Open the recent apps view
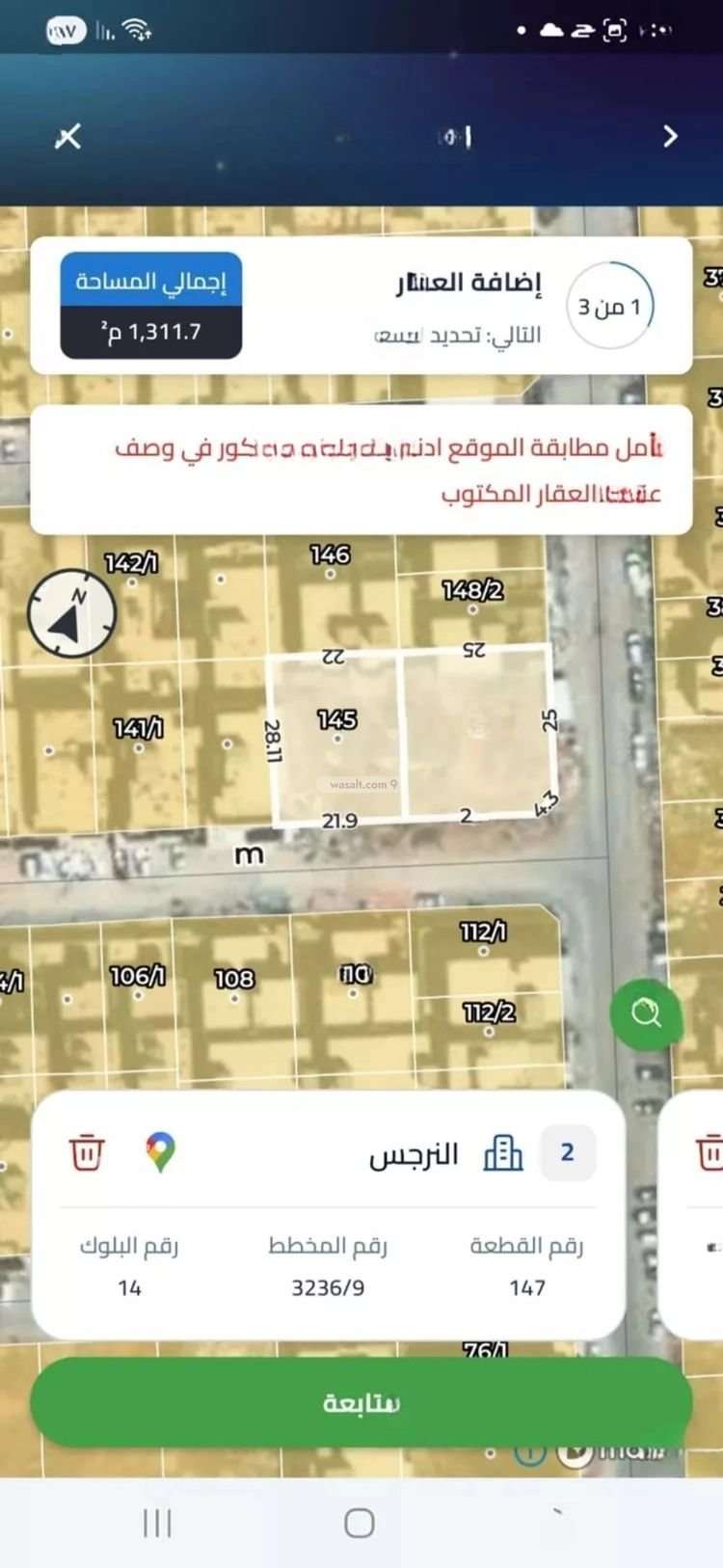The image size is (723, 1568). click(x=157, y=1524)
